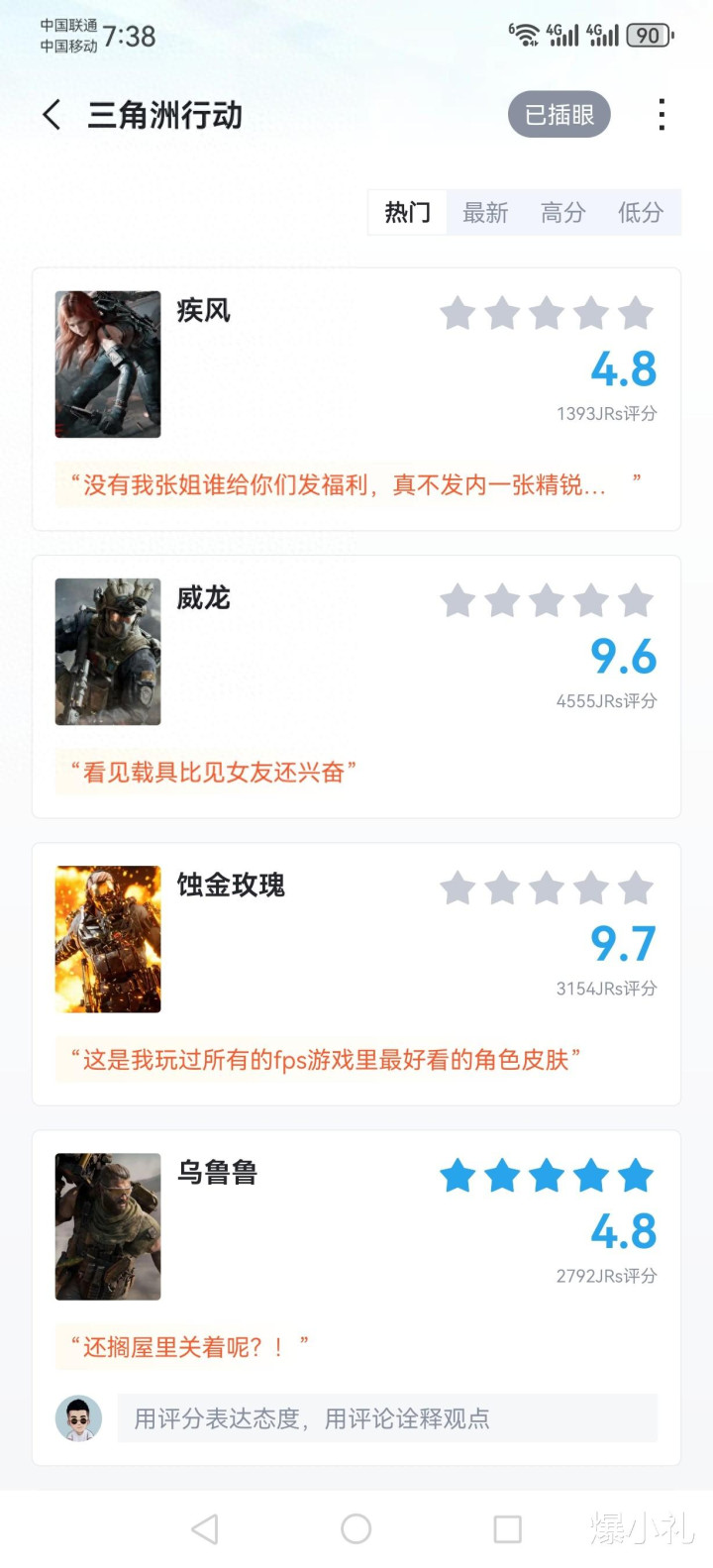Select the 低分 sorting tab

coord(640,212)
